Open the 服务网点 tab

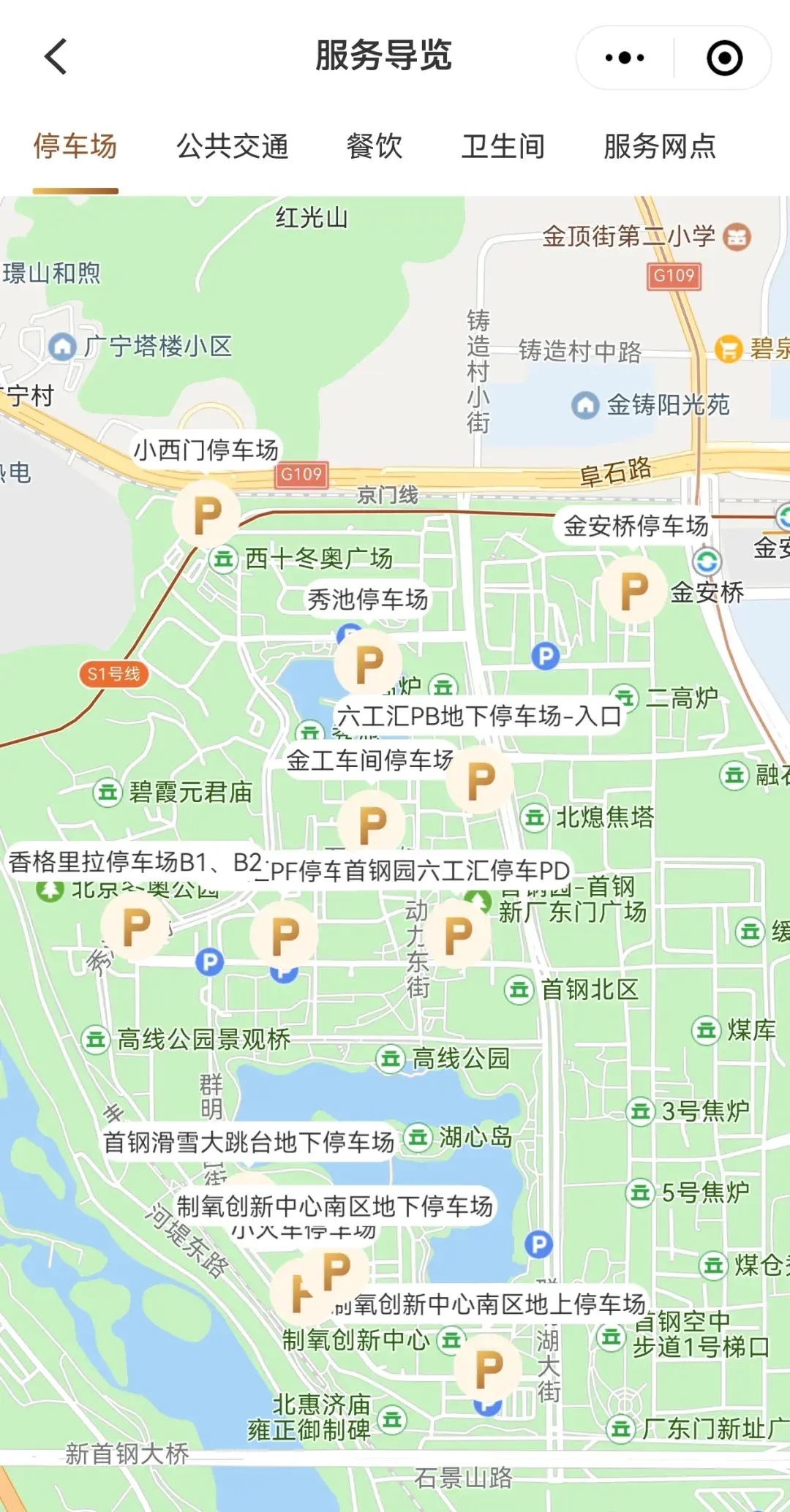[x=660, y=146]
